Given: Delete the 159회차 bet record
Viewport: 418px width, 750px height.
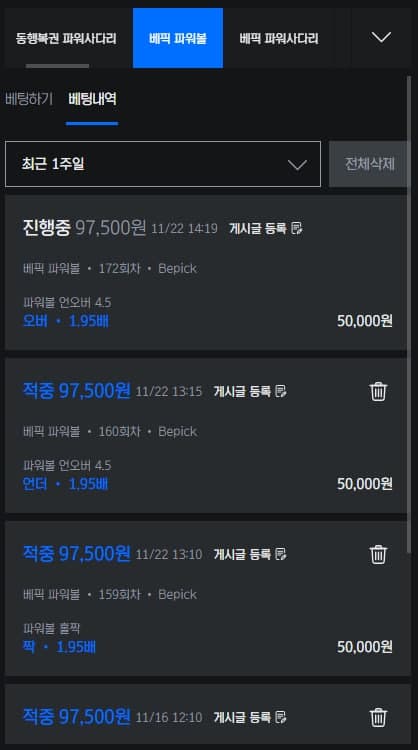Looking at the screenshot, I should tap(378, 554).
